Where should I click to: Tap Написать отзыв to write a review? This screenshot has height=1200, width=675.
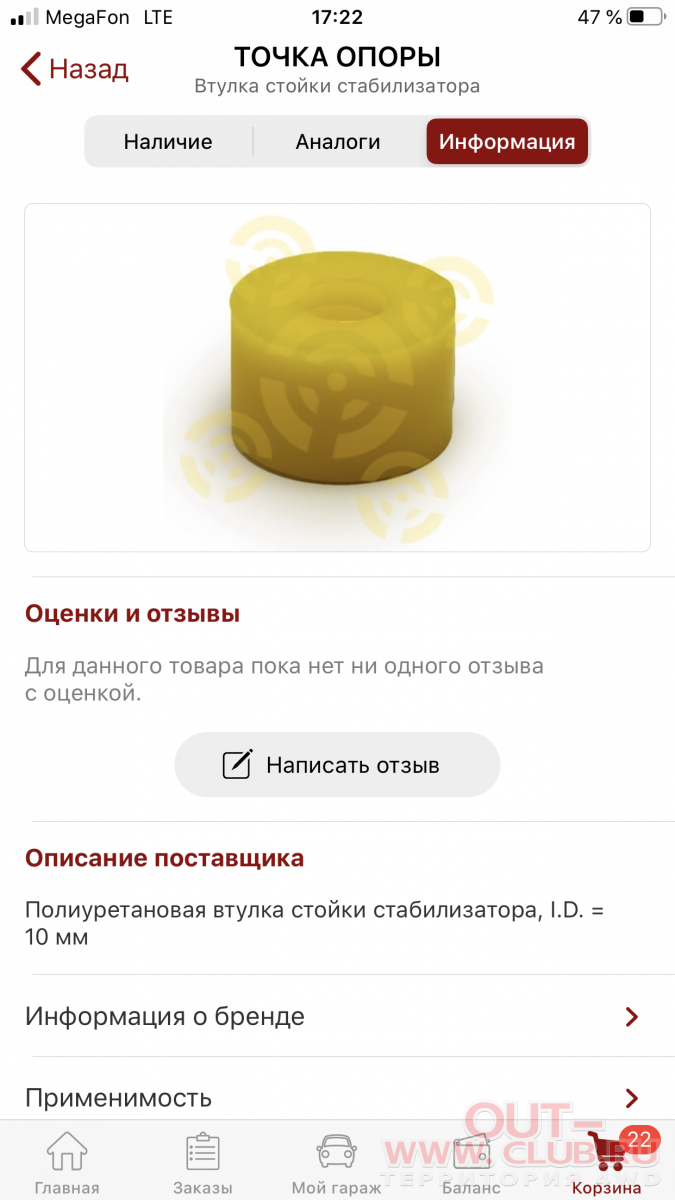point(337,765)
